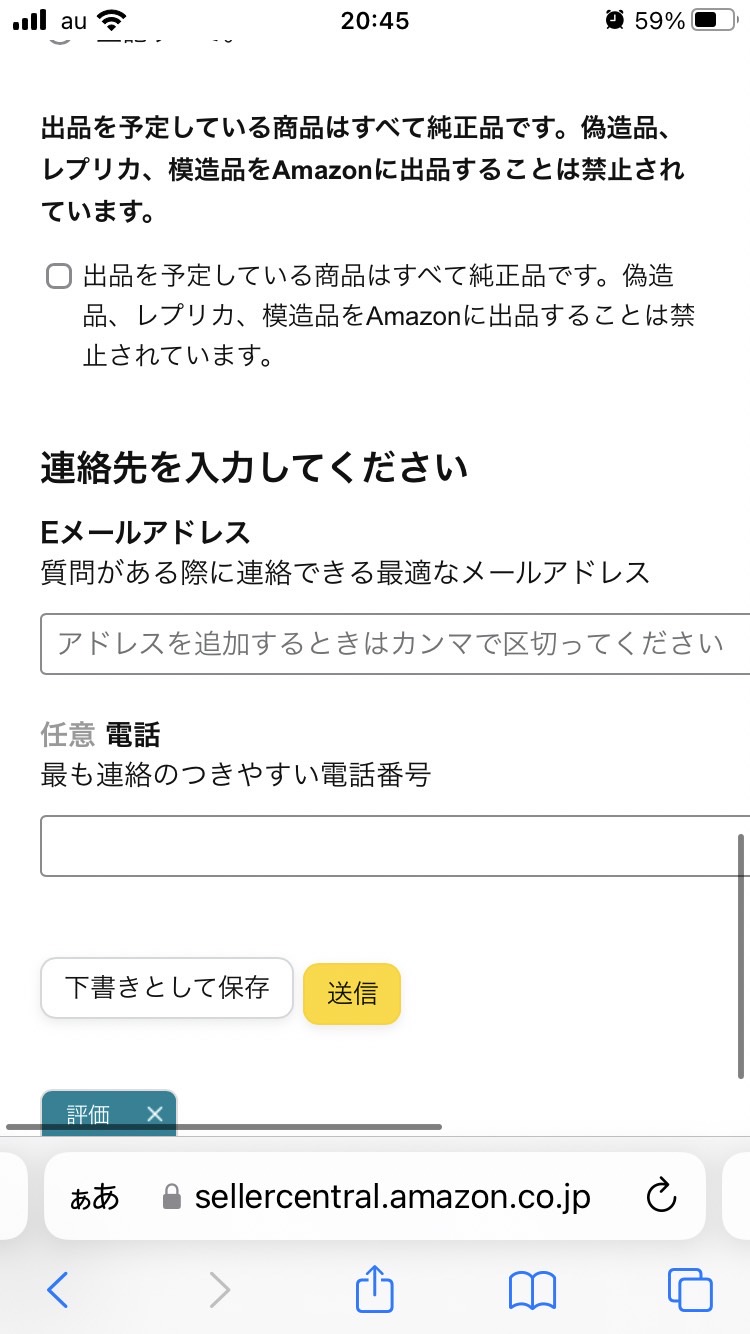Tap the Eメールアドレス input field
The image size is (750, 1334).
coord(395,644)
